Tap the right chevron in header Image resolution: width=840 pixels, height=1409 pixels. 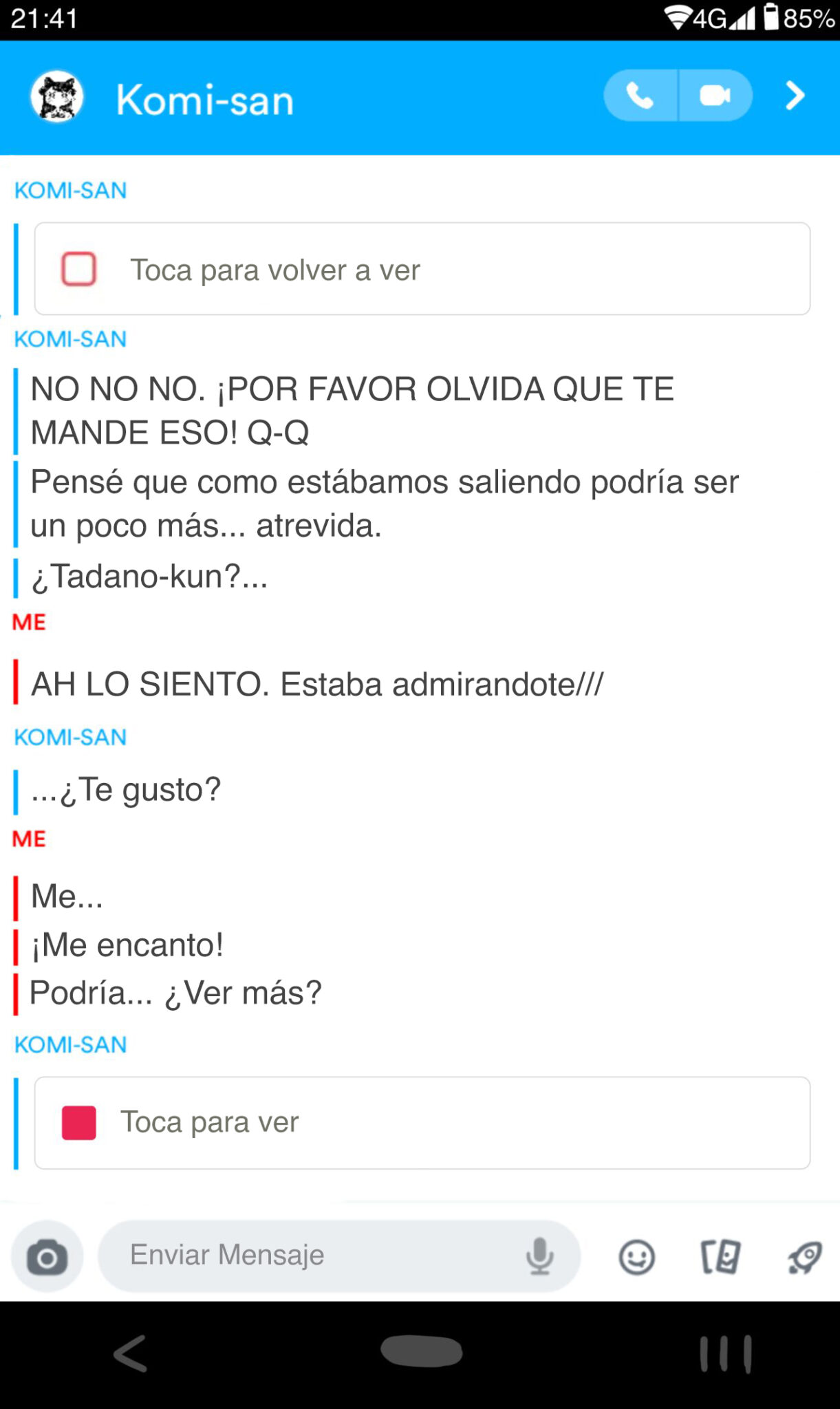[x=795, y=96]
